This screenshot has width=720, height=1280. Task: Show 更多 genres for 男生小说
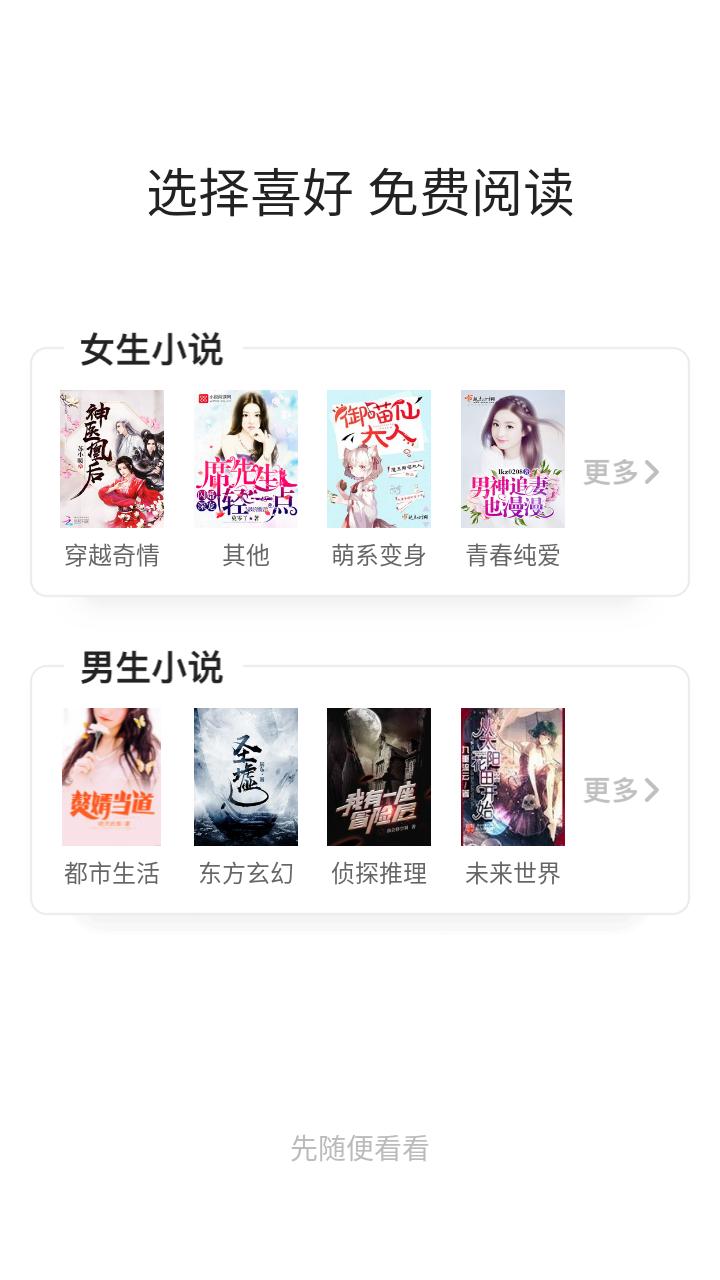pos(621,790)
